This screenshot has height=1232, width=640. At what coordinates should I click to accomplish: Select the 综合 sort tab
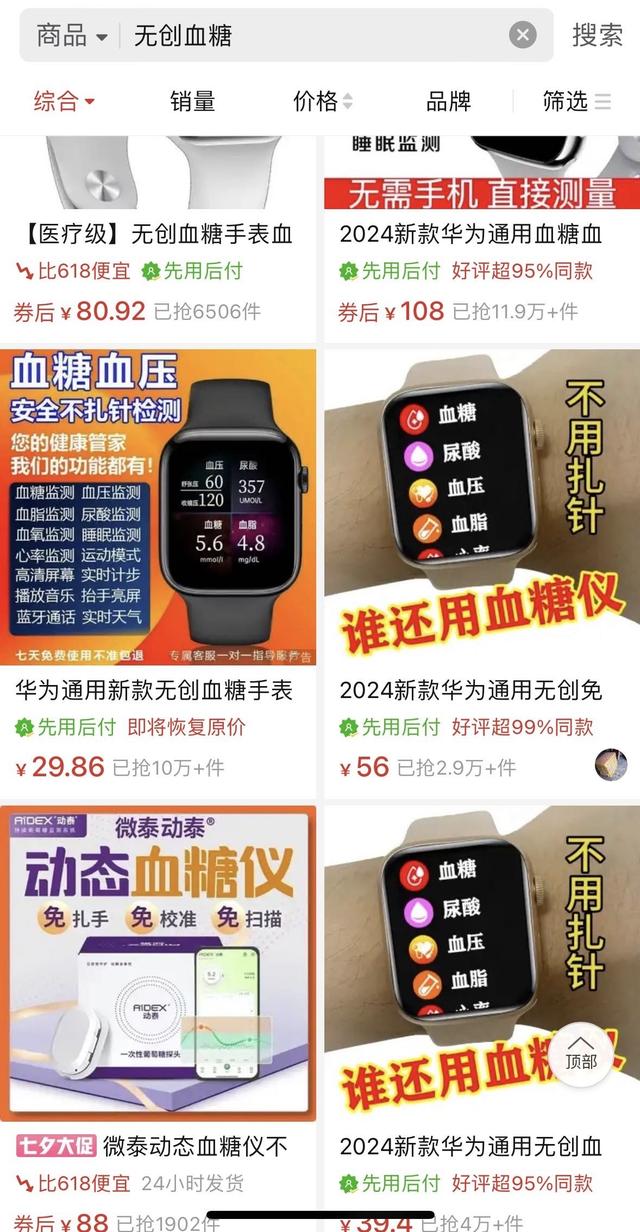pyautogui.click(x=64, y=101)
